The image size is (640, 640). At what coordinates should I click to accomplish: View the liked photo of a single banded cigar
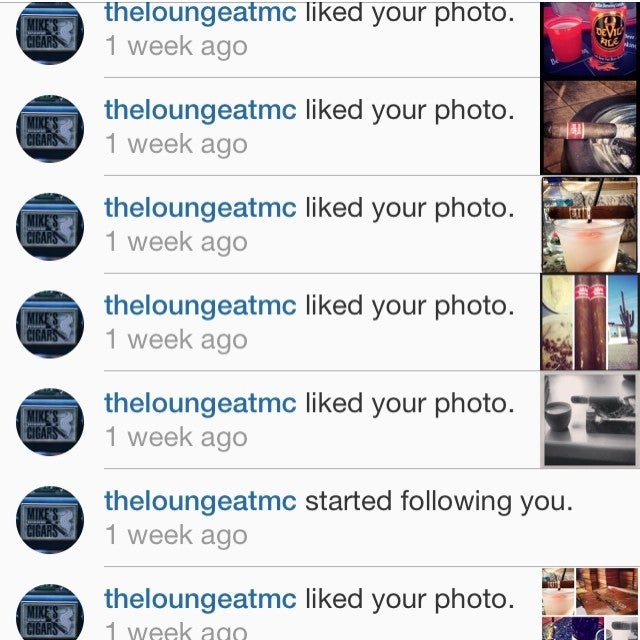(x=589, y=127)
